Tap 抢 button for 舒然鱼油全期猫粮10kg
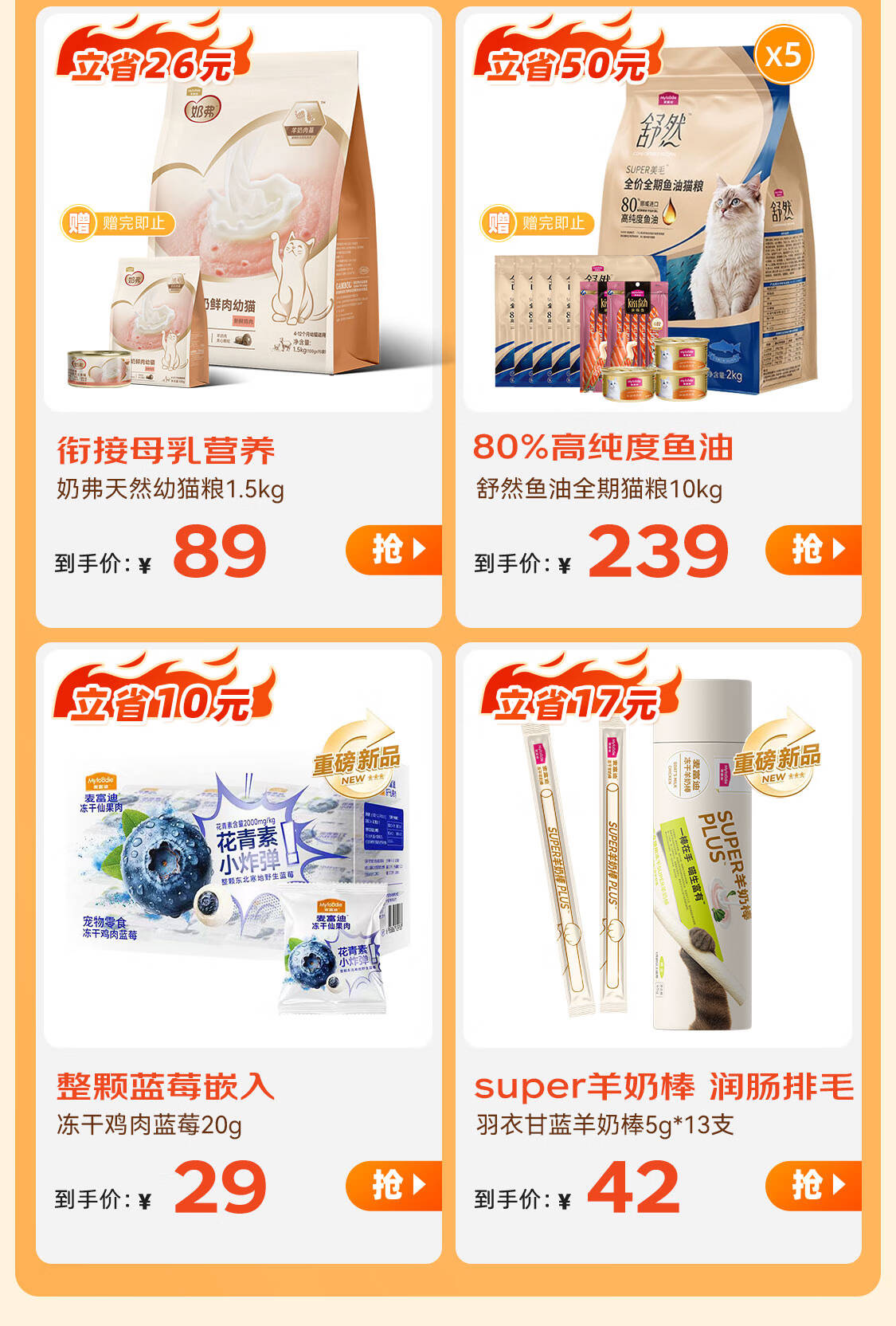 point(813,550)
